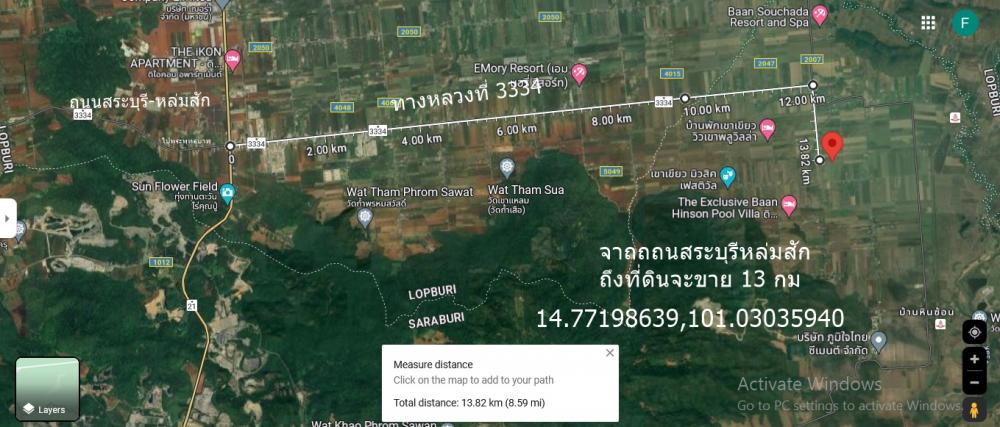This screenshot has width=1000, height=427.
Task: Open the Wat Tham Phrom Sawat marker
Action: pyautogui.click(x=364, y=216)
